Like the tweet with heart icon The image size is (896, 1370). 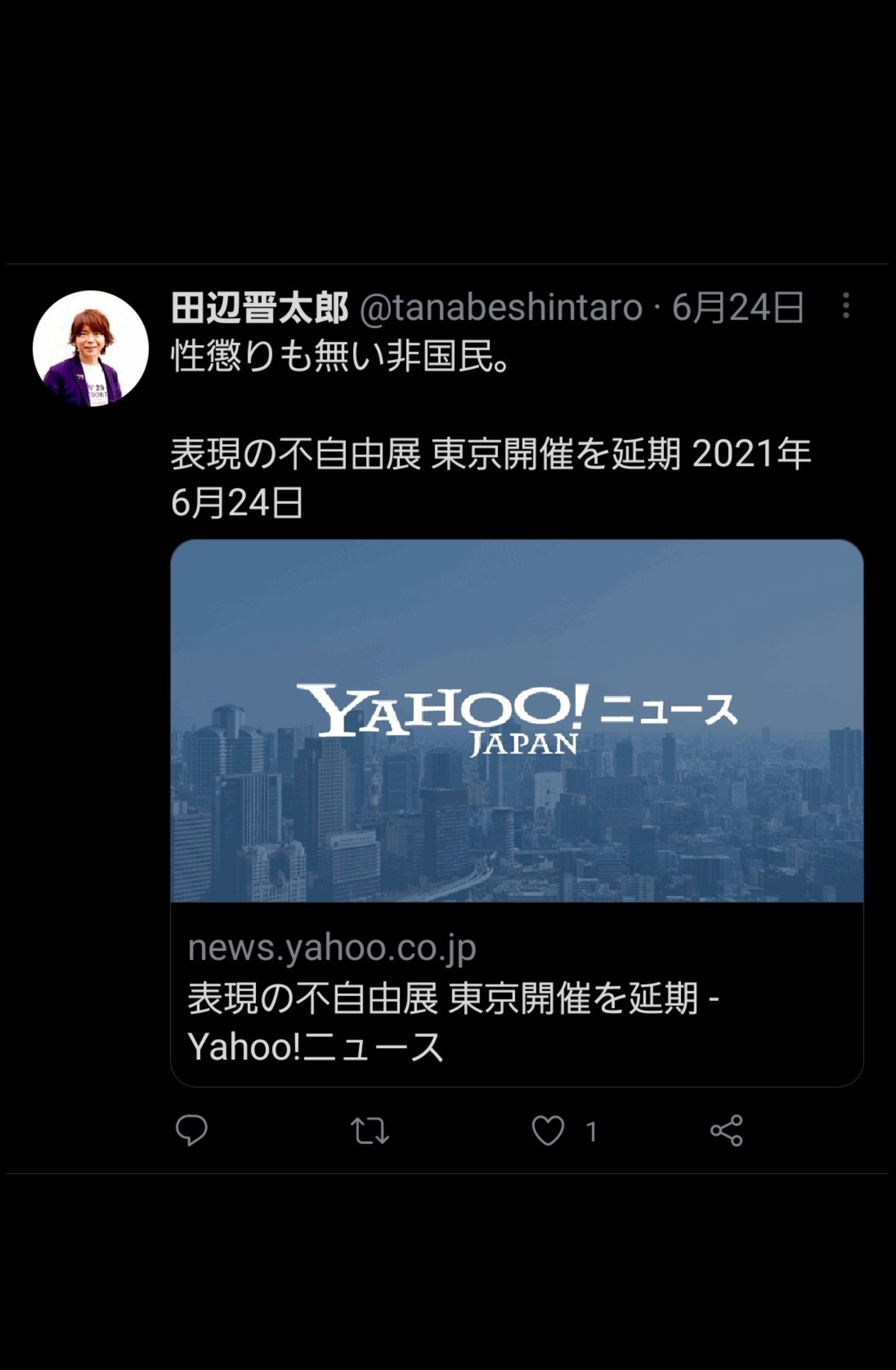click(x=548, y=1131)
